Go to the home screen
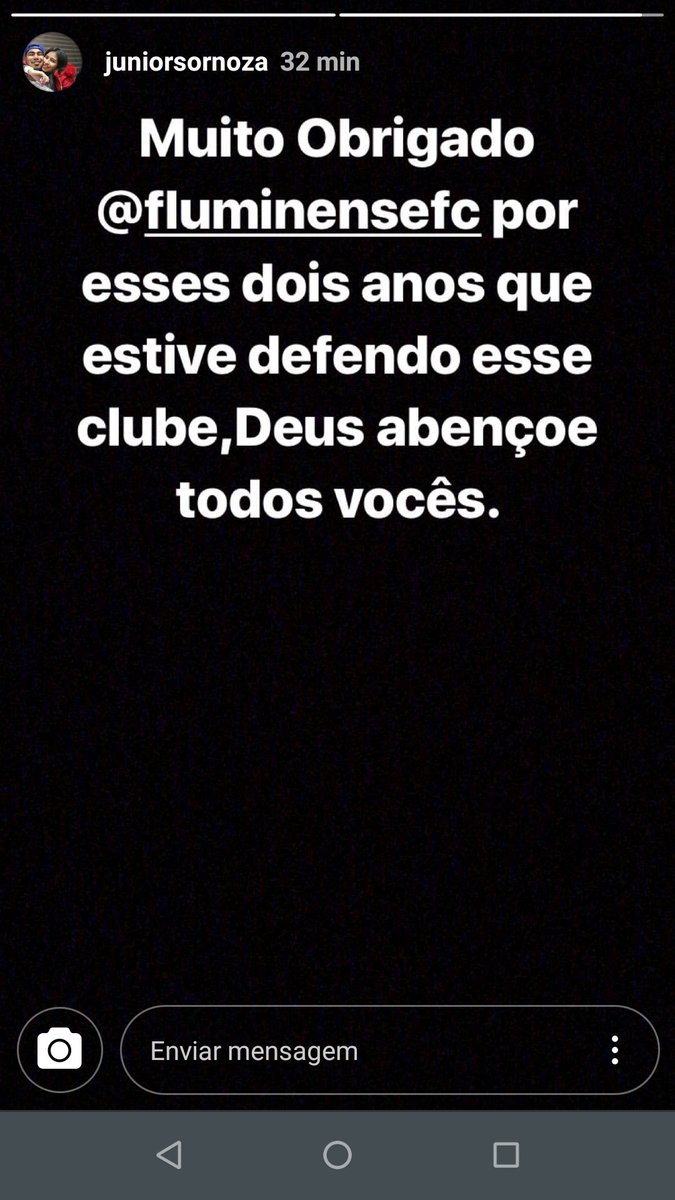675x1200 pixels. tap(338, 1155)
